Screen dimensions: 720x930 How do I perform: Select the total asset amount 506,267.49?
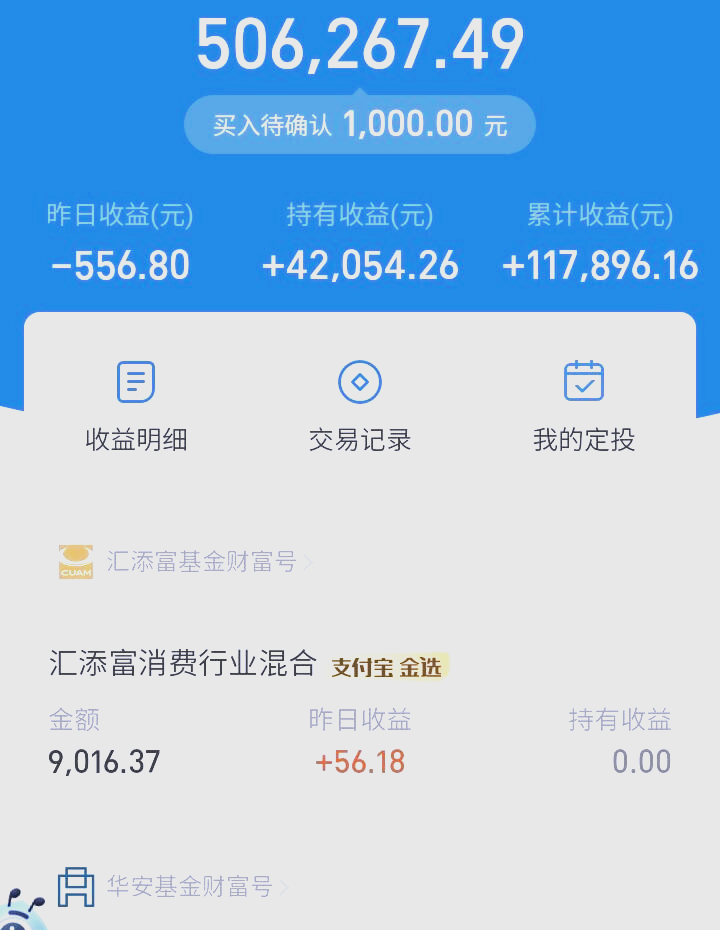pos(360,43)
